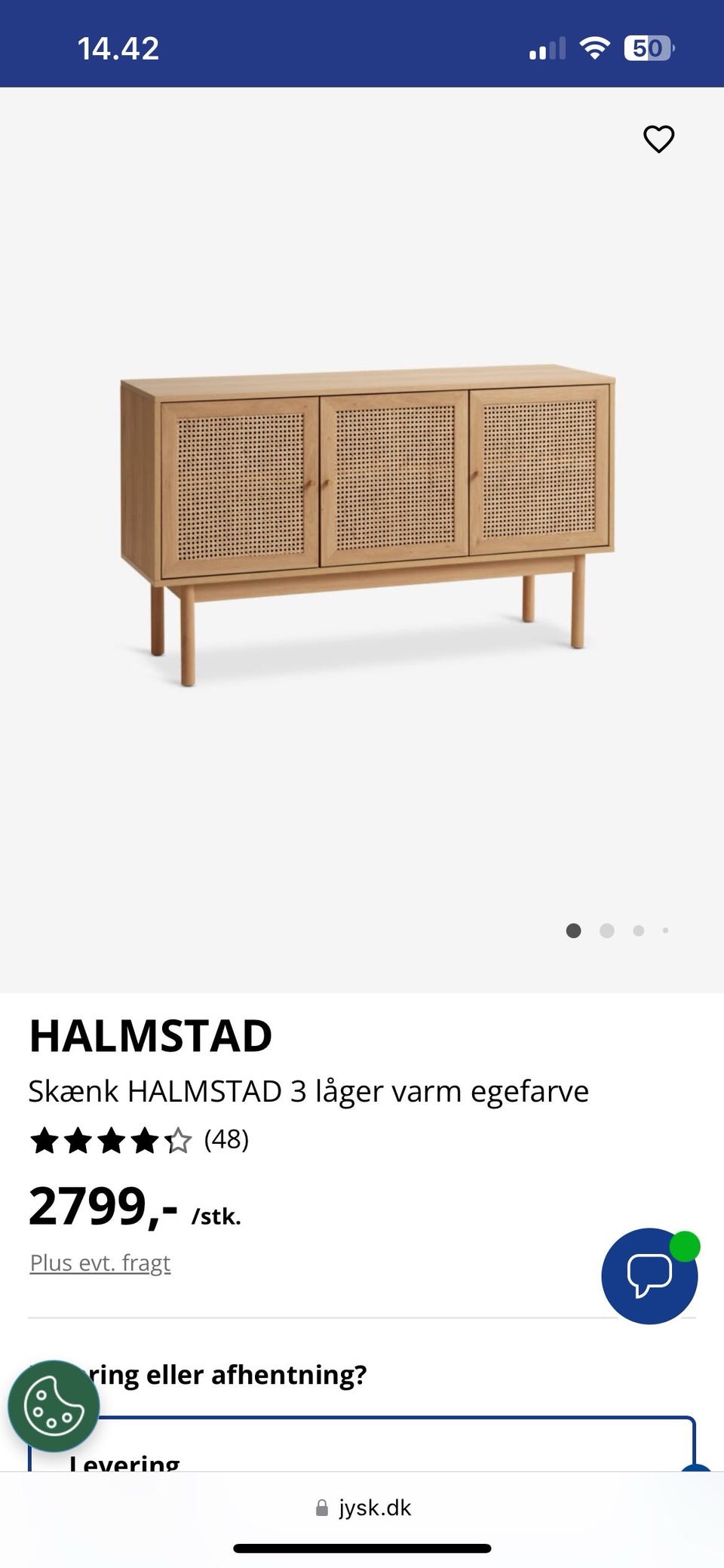
Task: Add HALMSTAD to favorites via heart icon
Action: (658, 139)
